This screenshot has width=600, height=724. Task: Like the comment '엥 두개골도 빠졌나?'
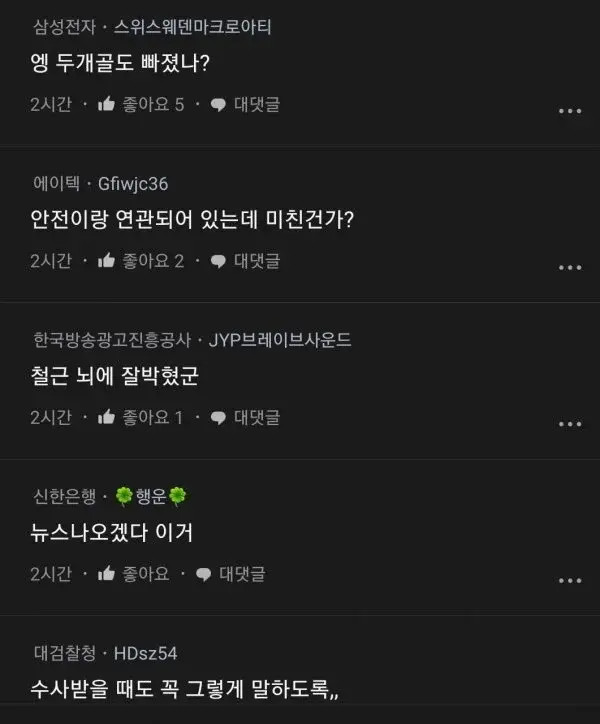141,105
